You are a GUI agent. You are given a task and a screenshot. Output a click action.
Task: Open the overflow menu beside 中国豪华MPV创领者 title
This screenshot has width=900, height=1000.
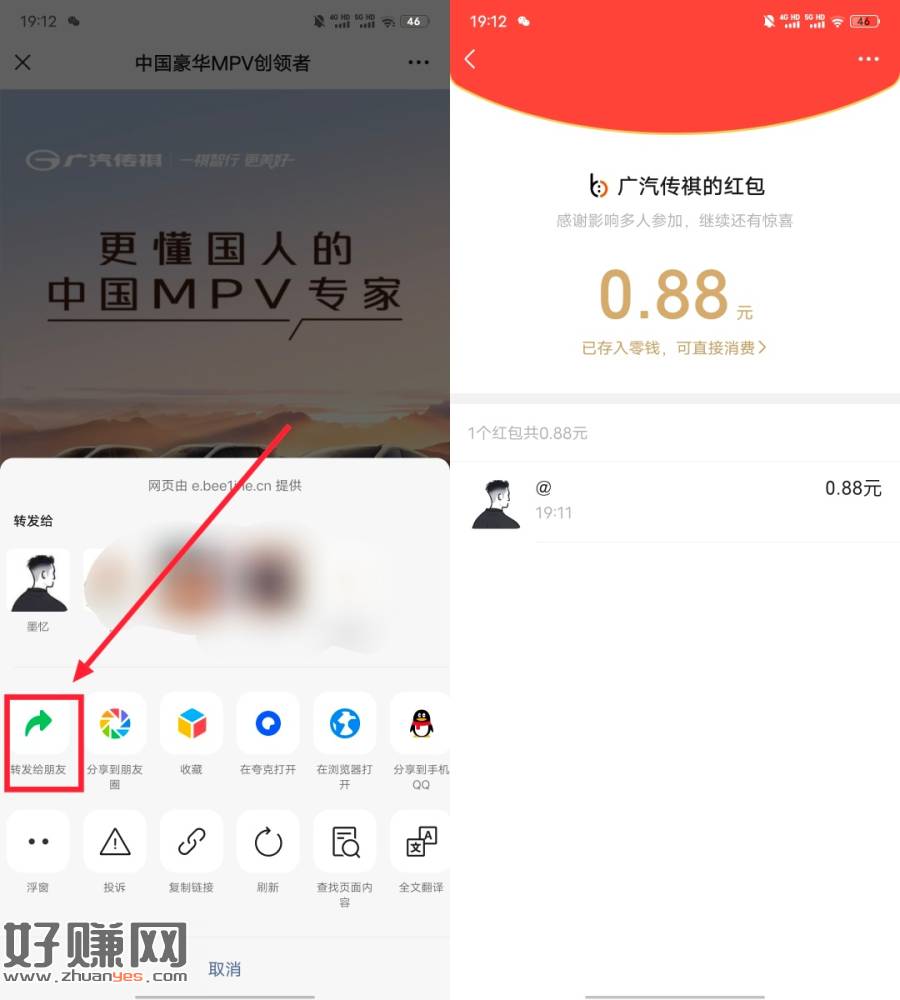(x=418, y=63)
